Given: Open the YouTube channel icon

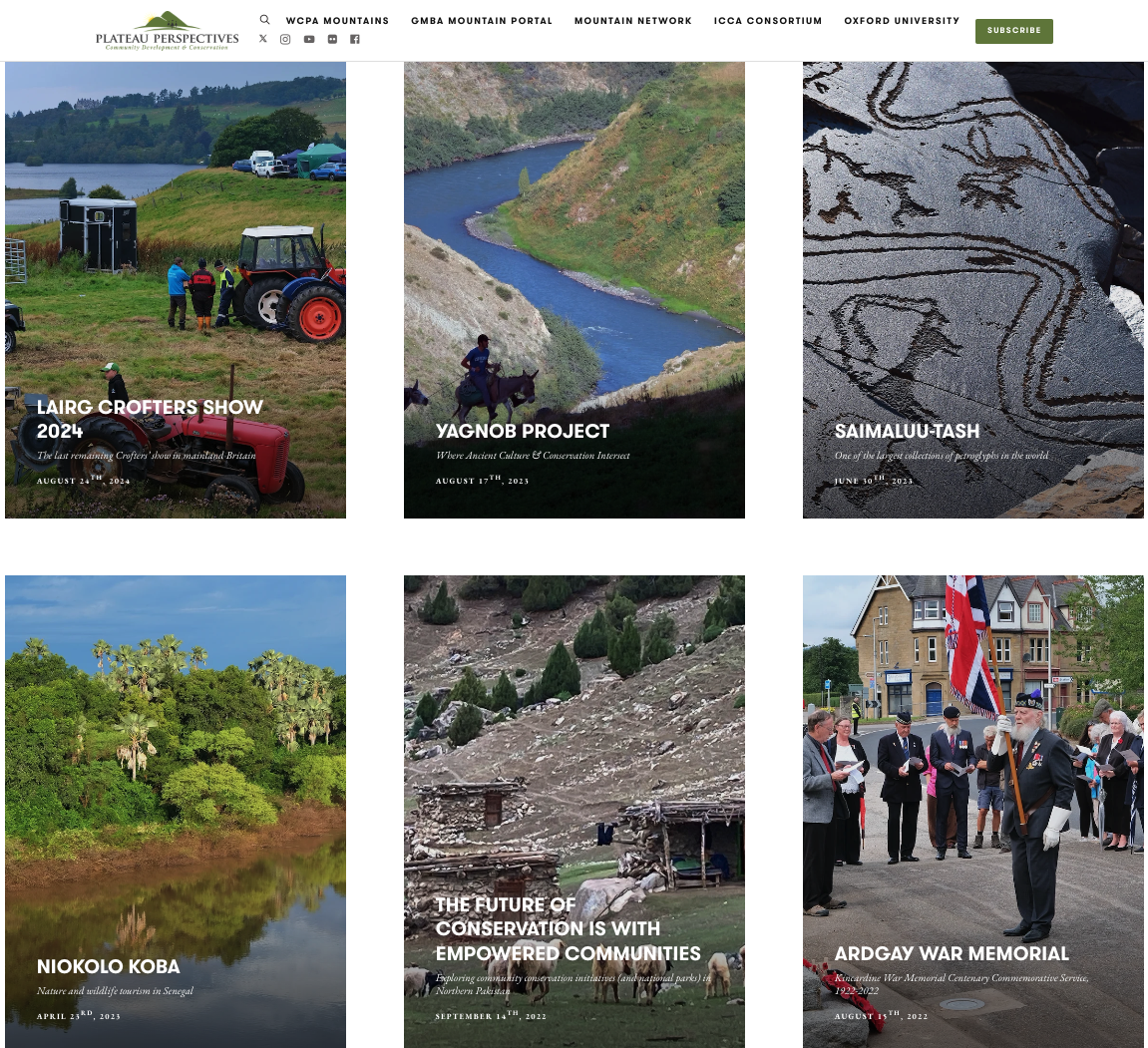Looking at the screenshot, I should (x=309, y=40).
